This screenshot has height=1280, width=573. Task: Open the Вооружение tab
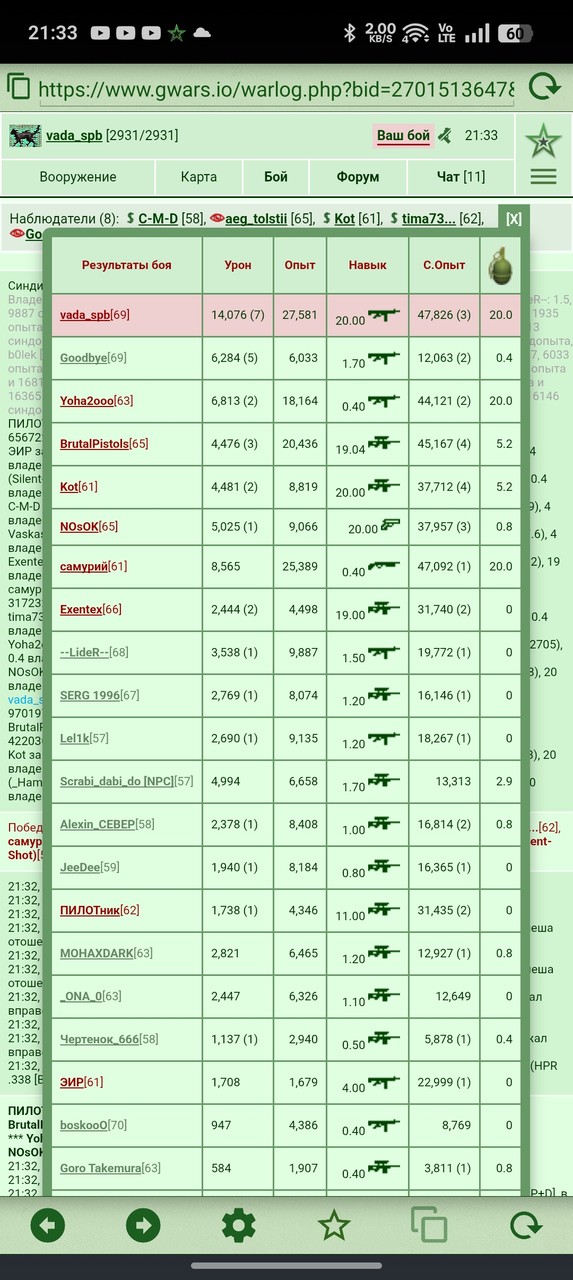click(78, 177)
